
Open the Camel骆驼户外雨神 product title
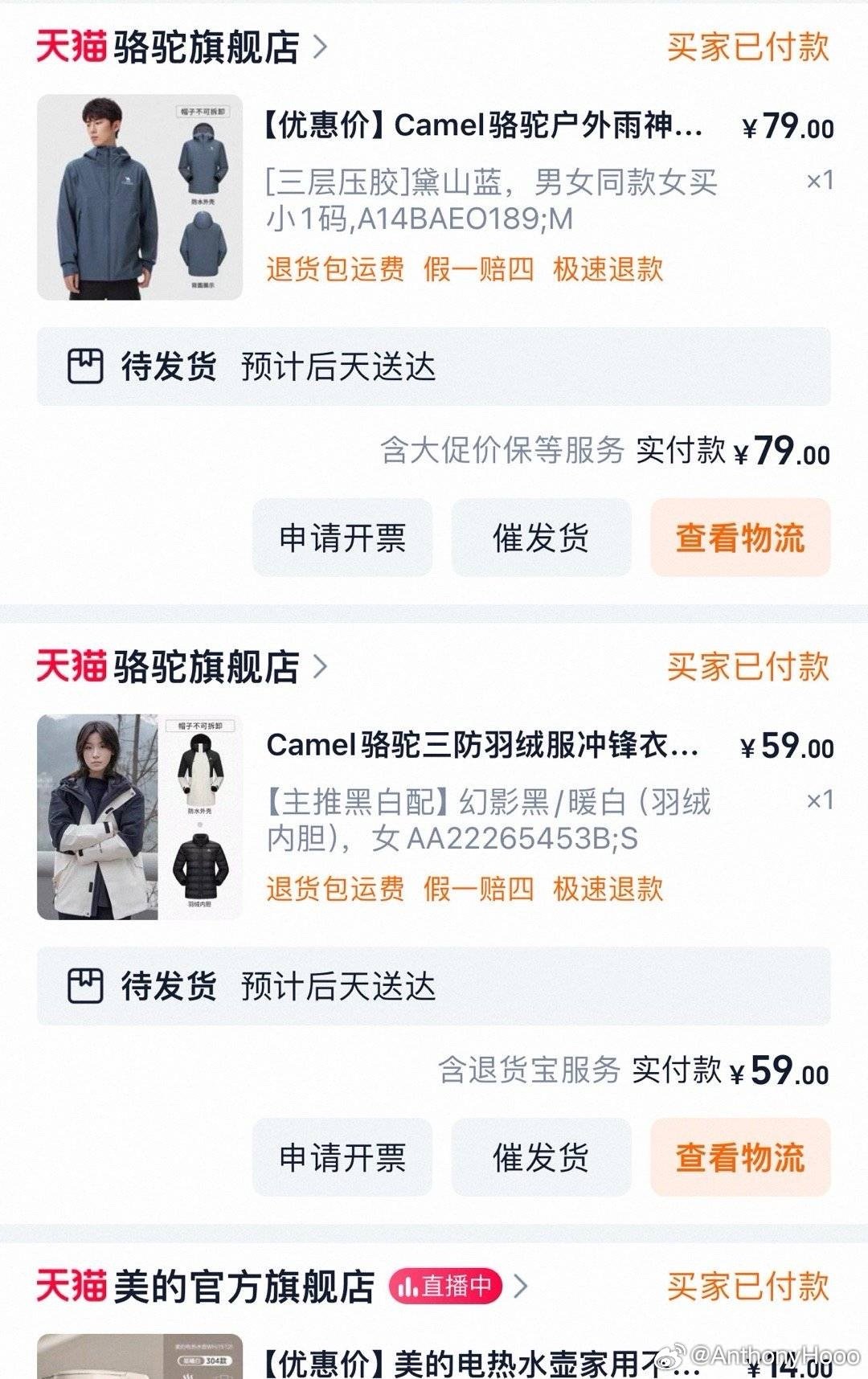click(x=484, y=125)
